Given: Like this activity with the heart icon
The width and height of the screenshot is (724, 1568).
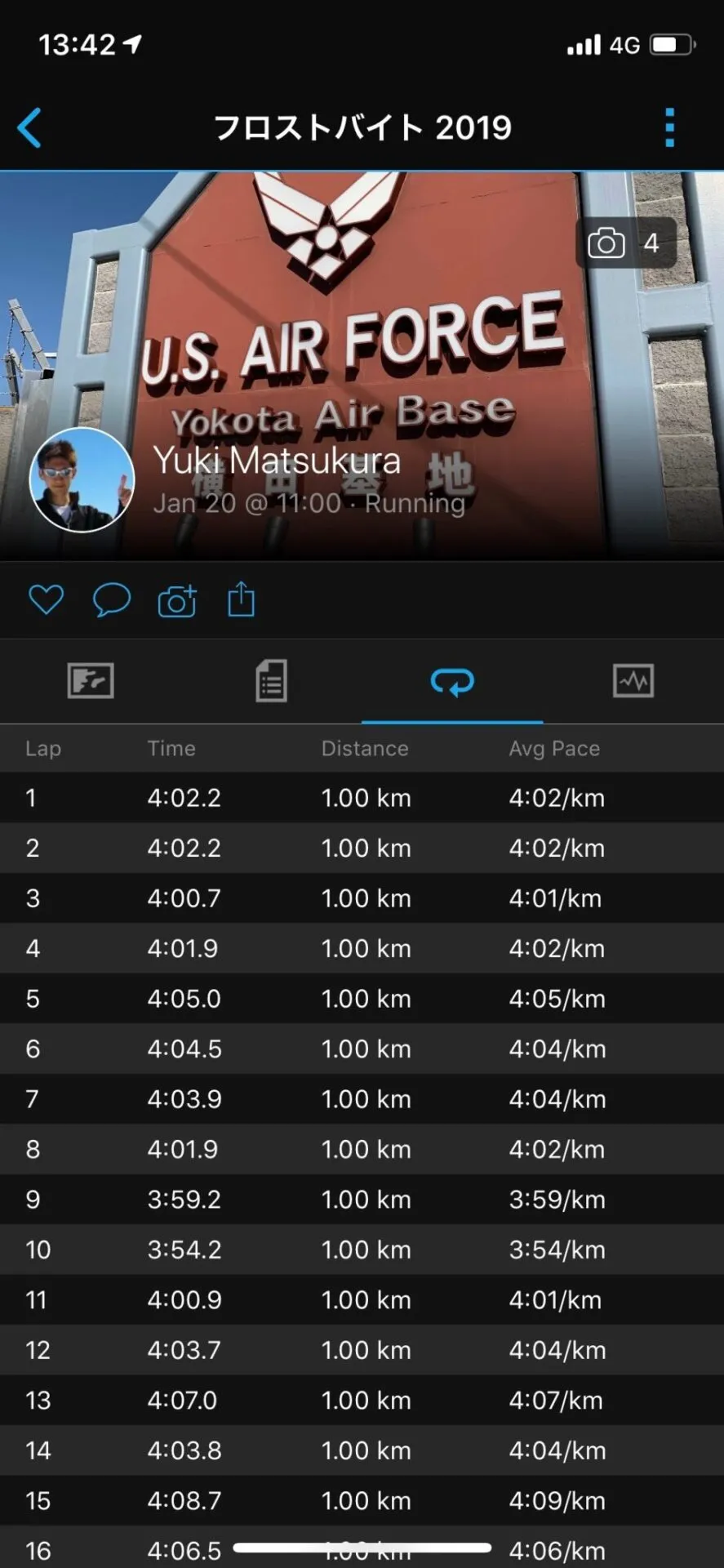Looking at the screenshot, I should point(46,600).
